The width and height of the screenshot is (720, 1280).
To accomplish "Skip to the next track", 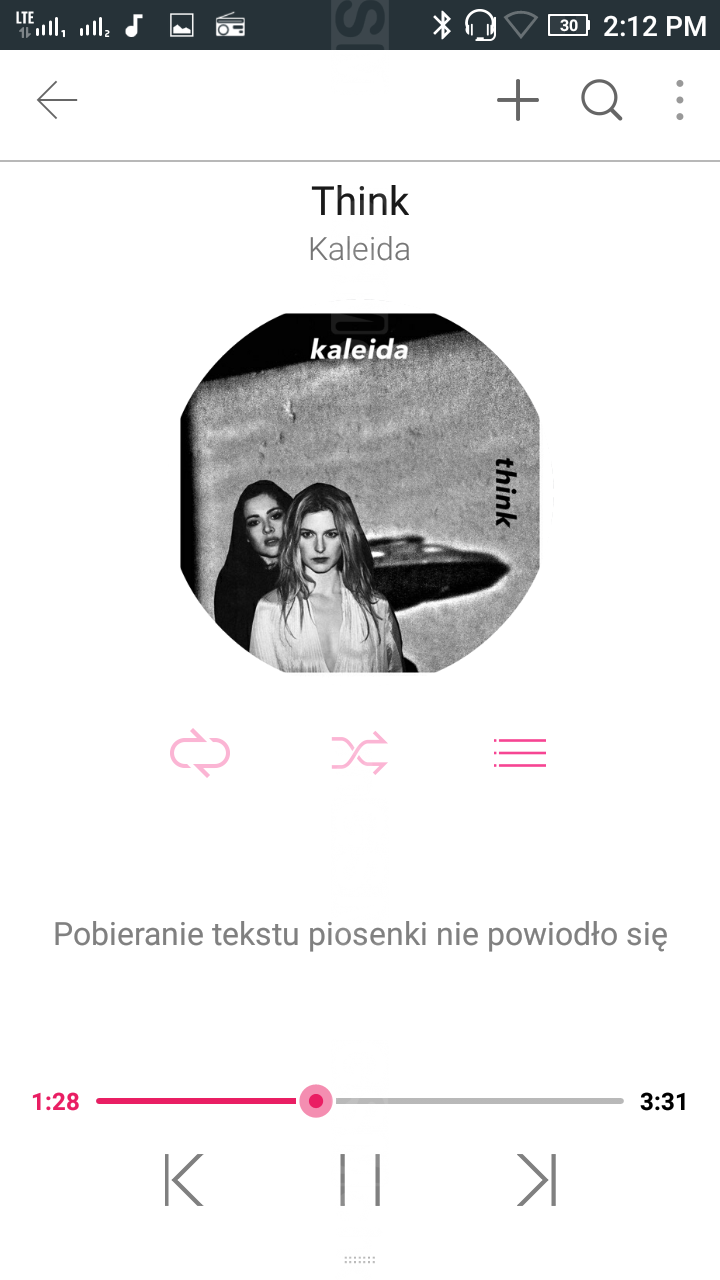I will (536, 1180).
